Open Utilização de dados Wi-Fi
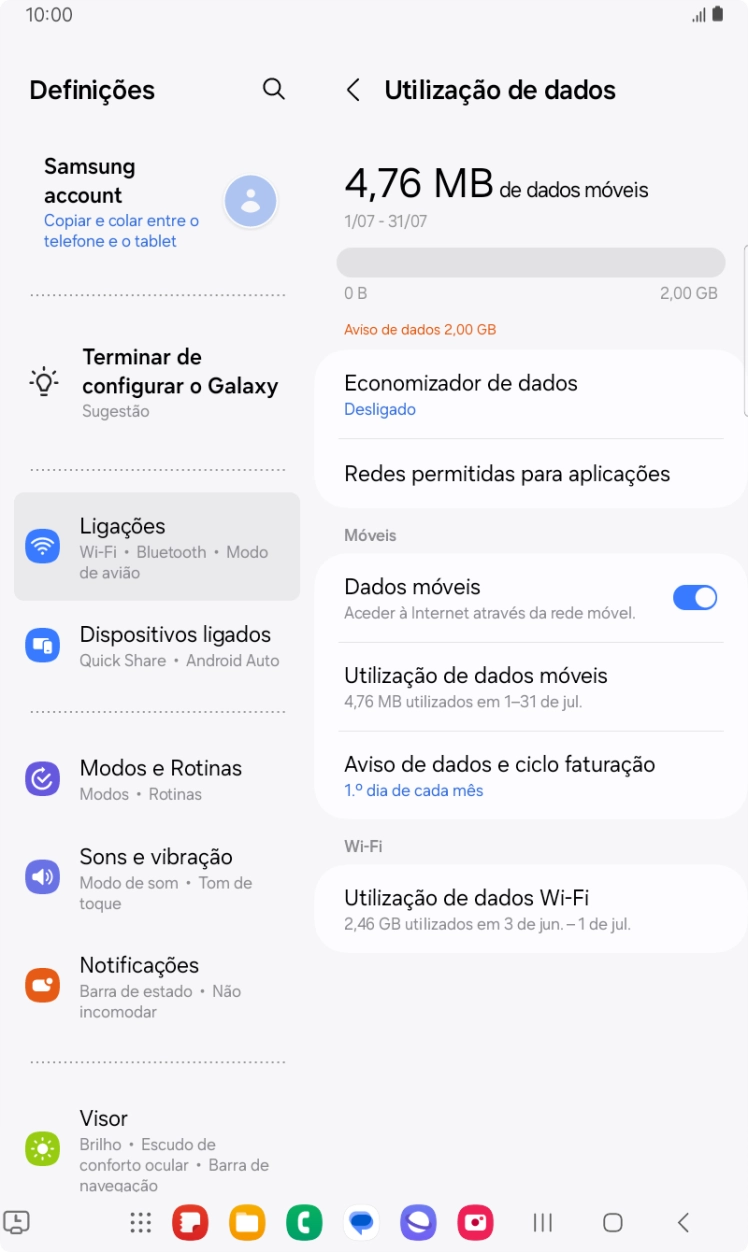 click(531, 908)
